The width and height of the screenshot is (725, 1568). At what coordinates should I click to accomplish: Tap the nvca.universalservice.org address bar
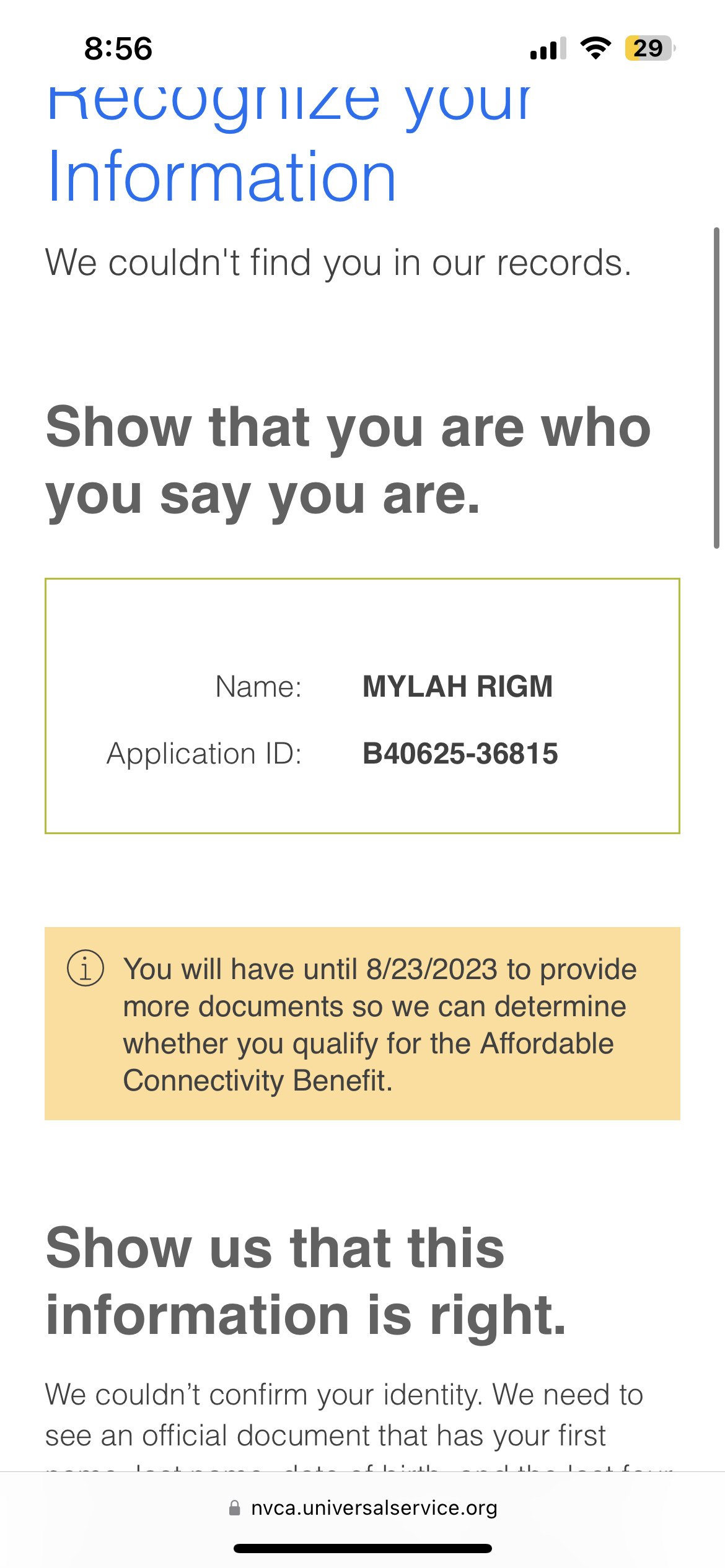coord(362,1508)
